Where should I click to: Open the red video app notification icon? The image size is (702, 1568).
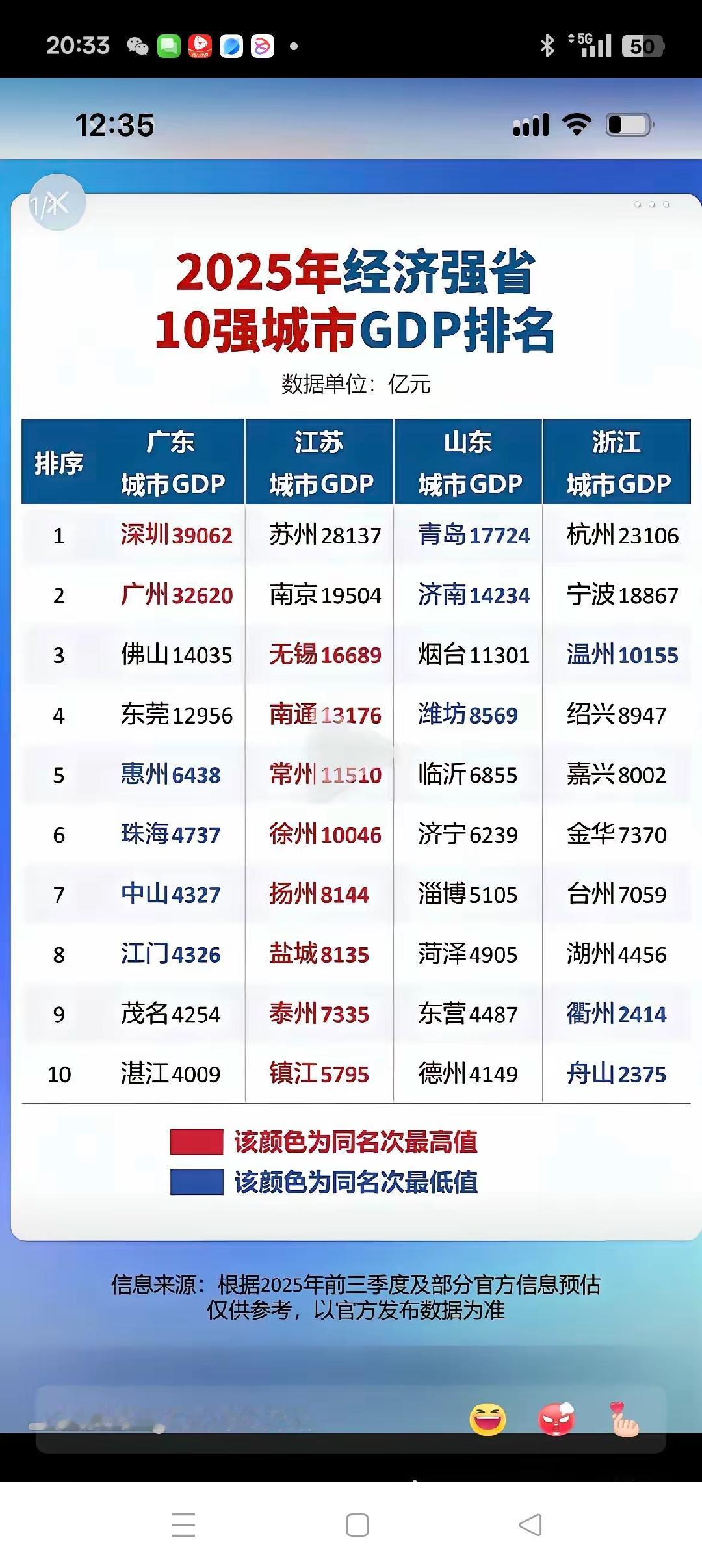coord(199,47)
